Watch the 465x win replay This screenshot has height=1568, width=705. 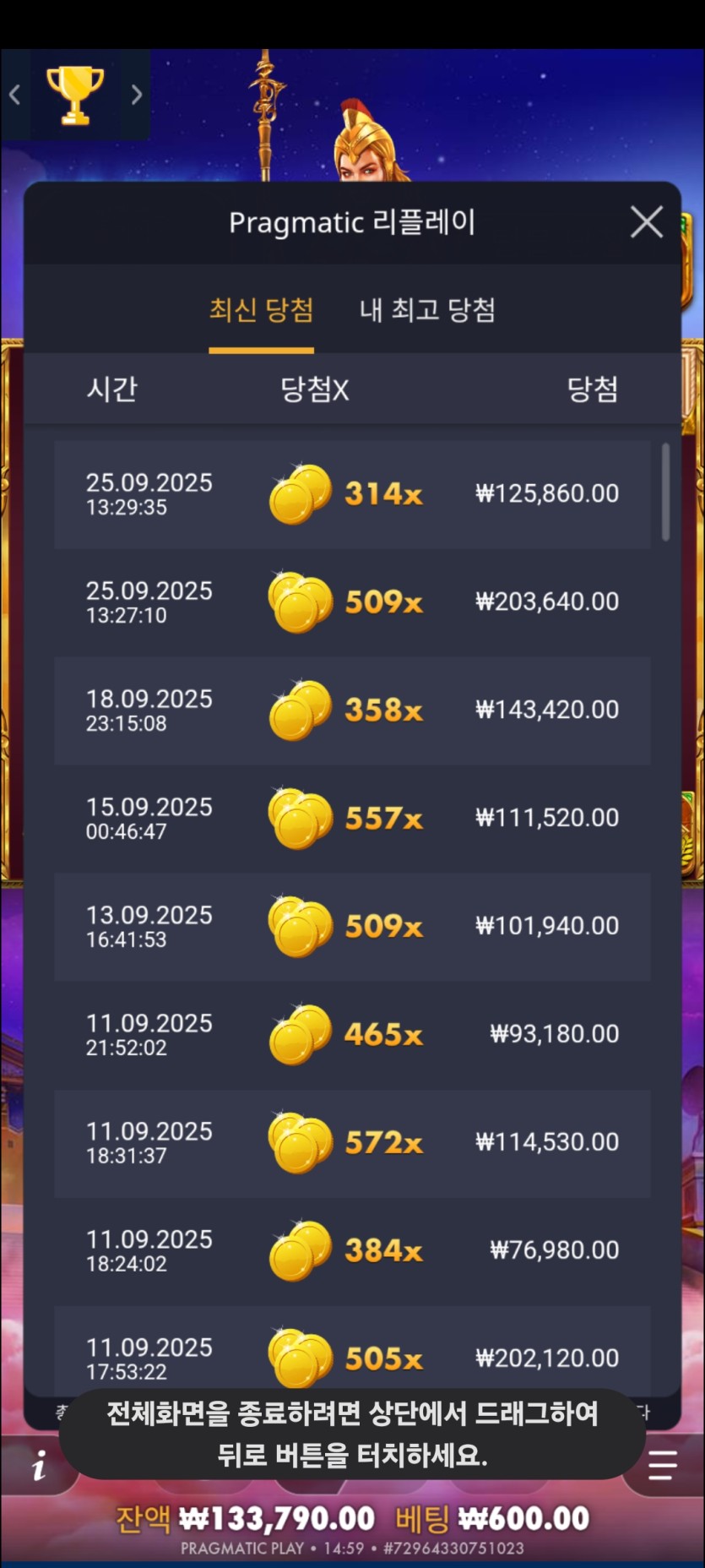pyautogui.click(x=352, y=1035)
